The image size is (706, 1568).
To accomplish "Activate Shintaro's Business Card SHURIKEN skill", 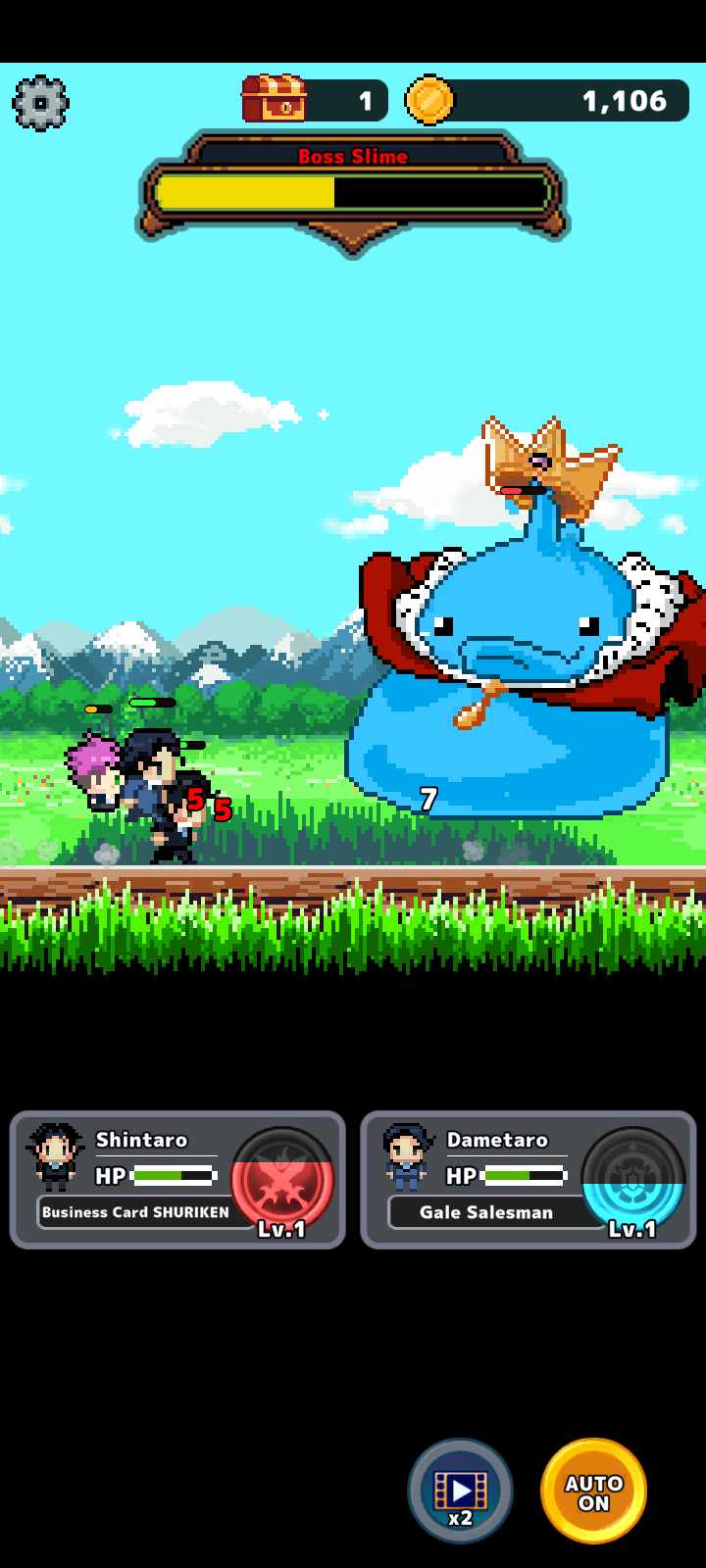I will pos(282,1180).
